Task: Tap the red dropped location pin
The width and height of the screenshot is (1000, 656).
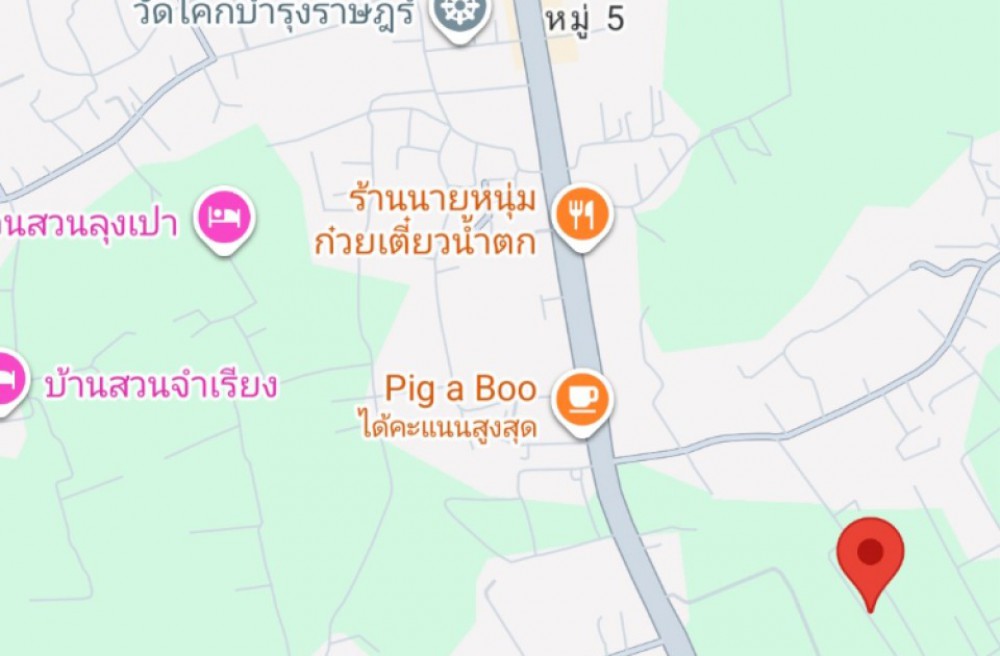Action: [x=871, y=553]
